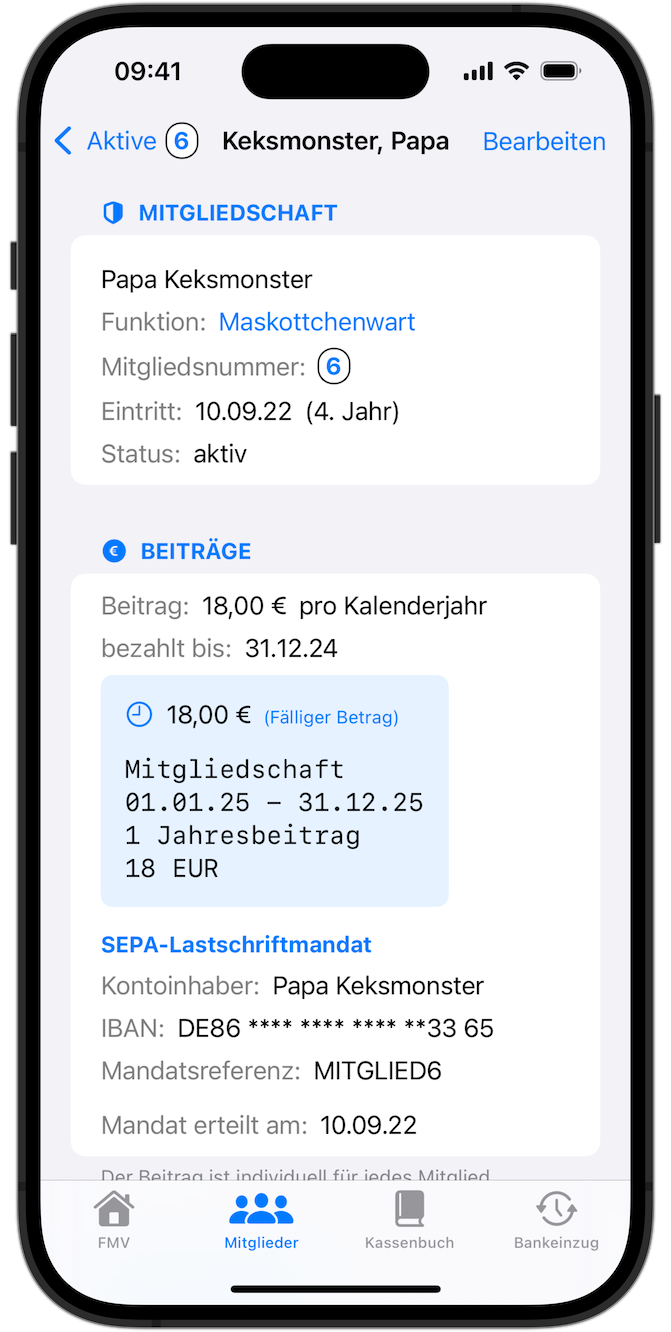Open the Kassenbuch tab

click(409, 1221)
